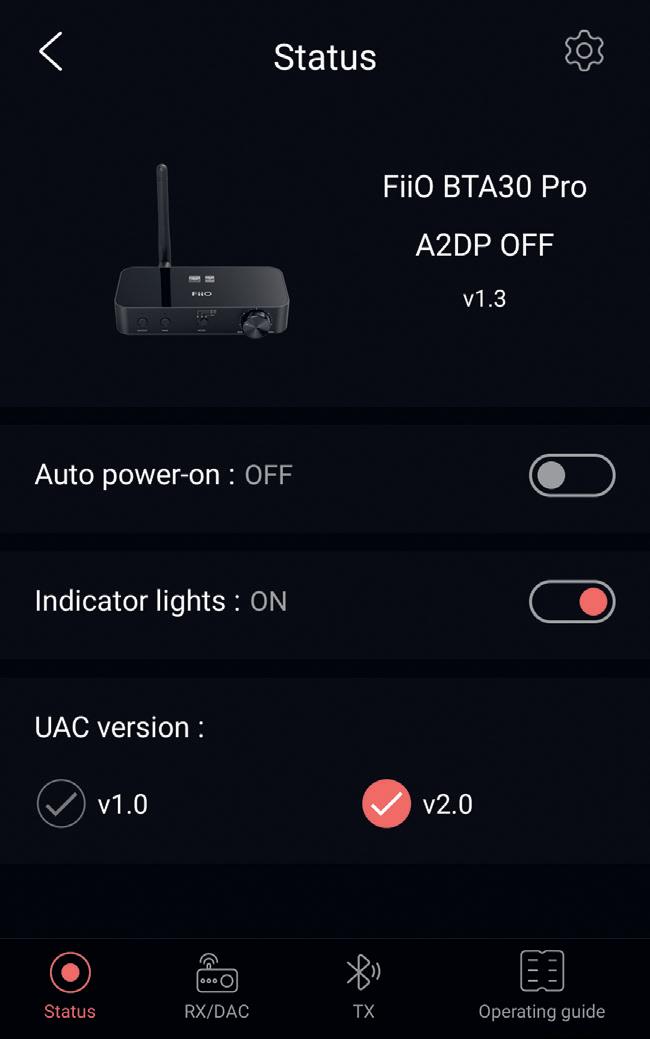This screenshot has width=650, height=1039.
Task: Turn on Auto power-on
Action: point(571,475)
